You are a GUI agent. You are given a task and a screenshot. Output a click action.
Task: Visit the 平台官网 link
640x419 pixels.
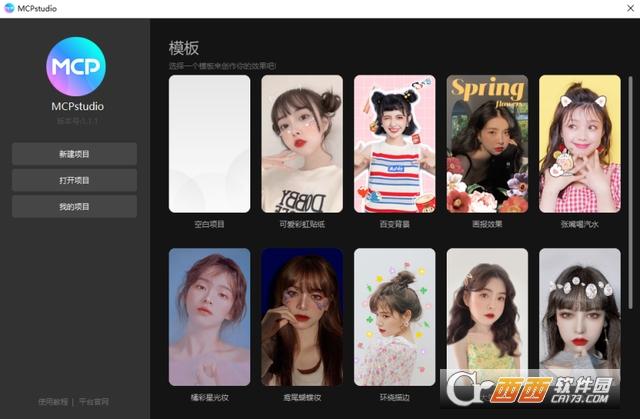94,401
